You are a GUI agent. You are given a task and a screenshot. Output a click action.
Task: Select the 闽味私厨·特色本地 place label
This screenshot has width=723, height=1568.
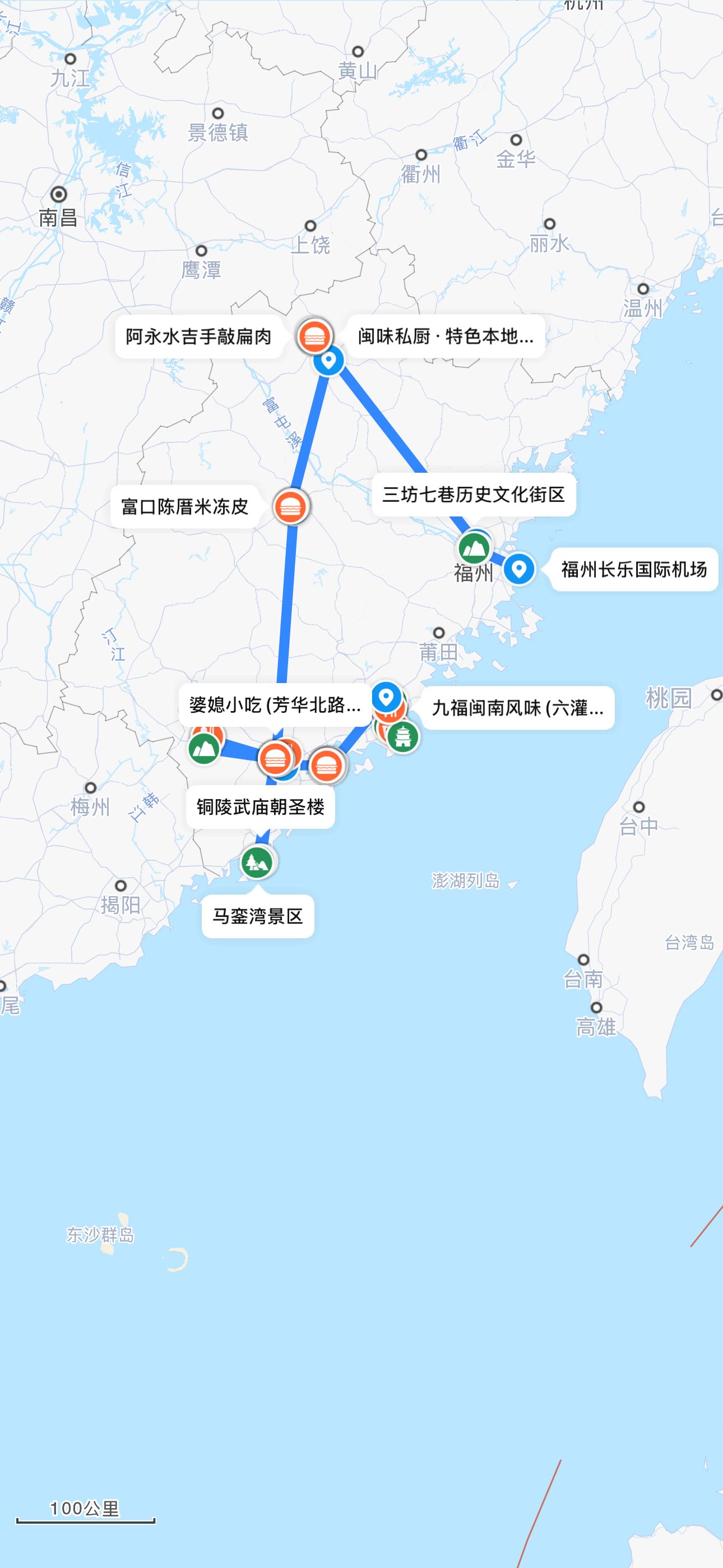(446, 336)
